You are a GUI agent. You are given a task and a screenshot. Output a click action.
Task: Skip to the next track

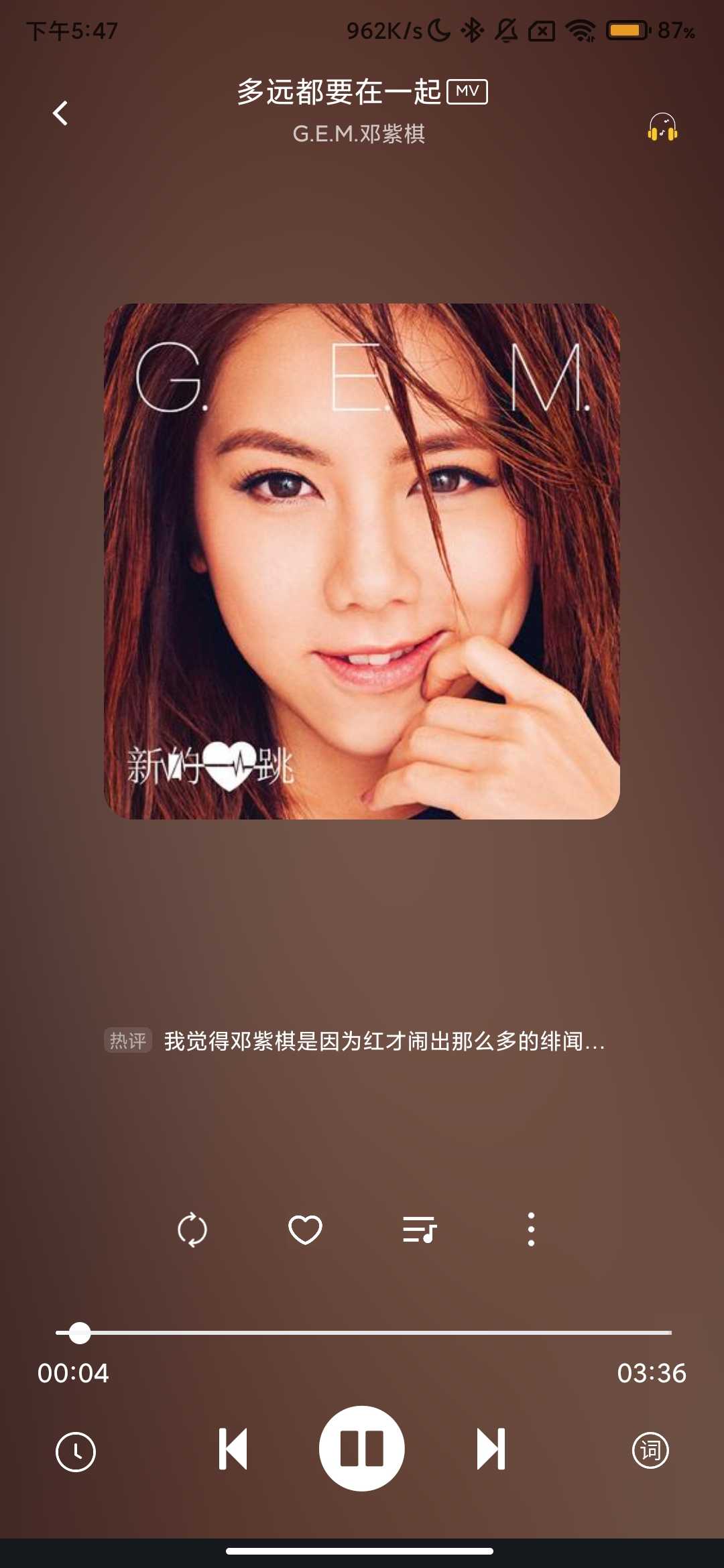point(491,1449)
